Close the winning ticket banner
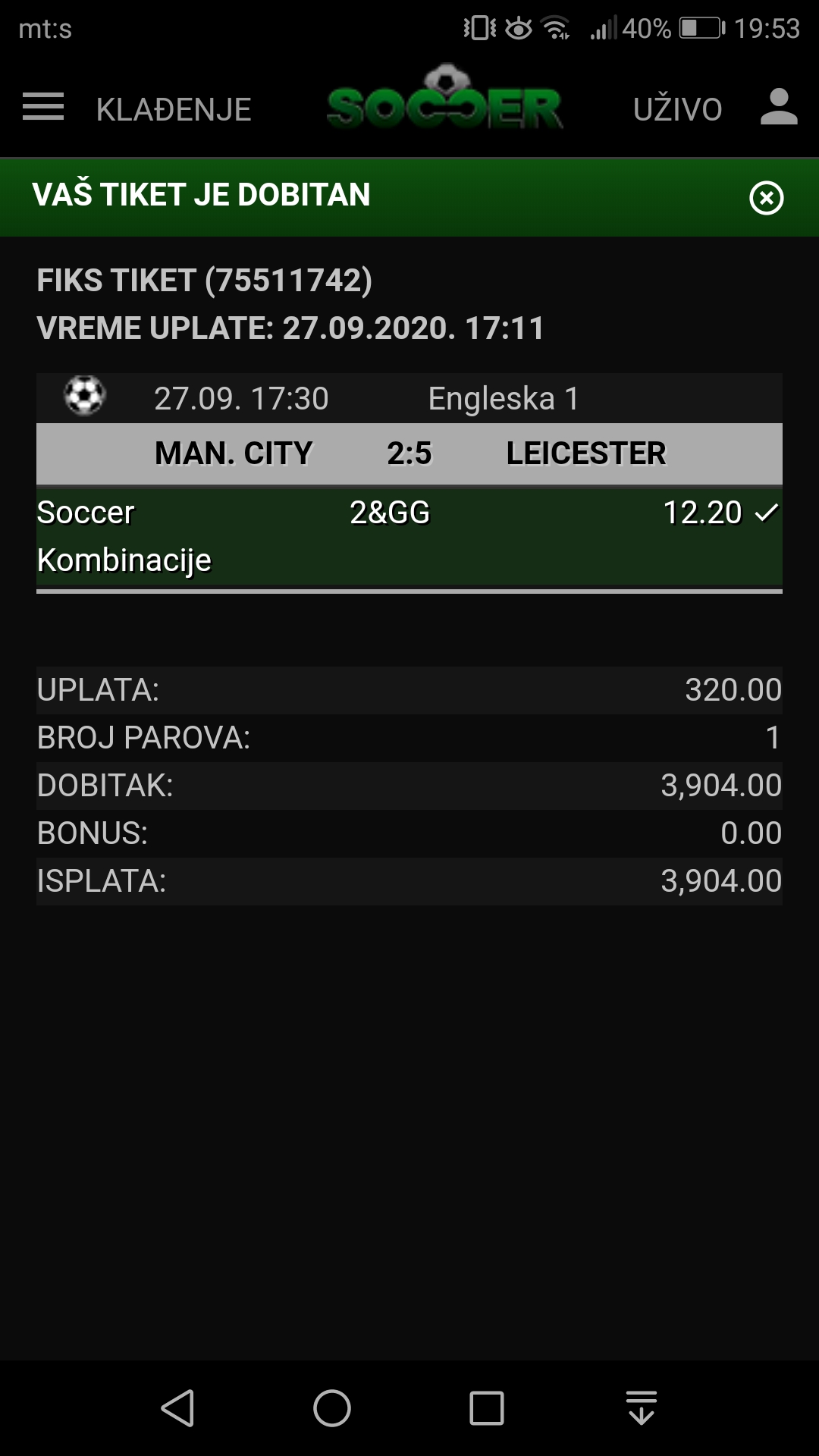The height and width of the screenshot is (1456, 819). tap(767, 198)
